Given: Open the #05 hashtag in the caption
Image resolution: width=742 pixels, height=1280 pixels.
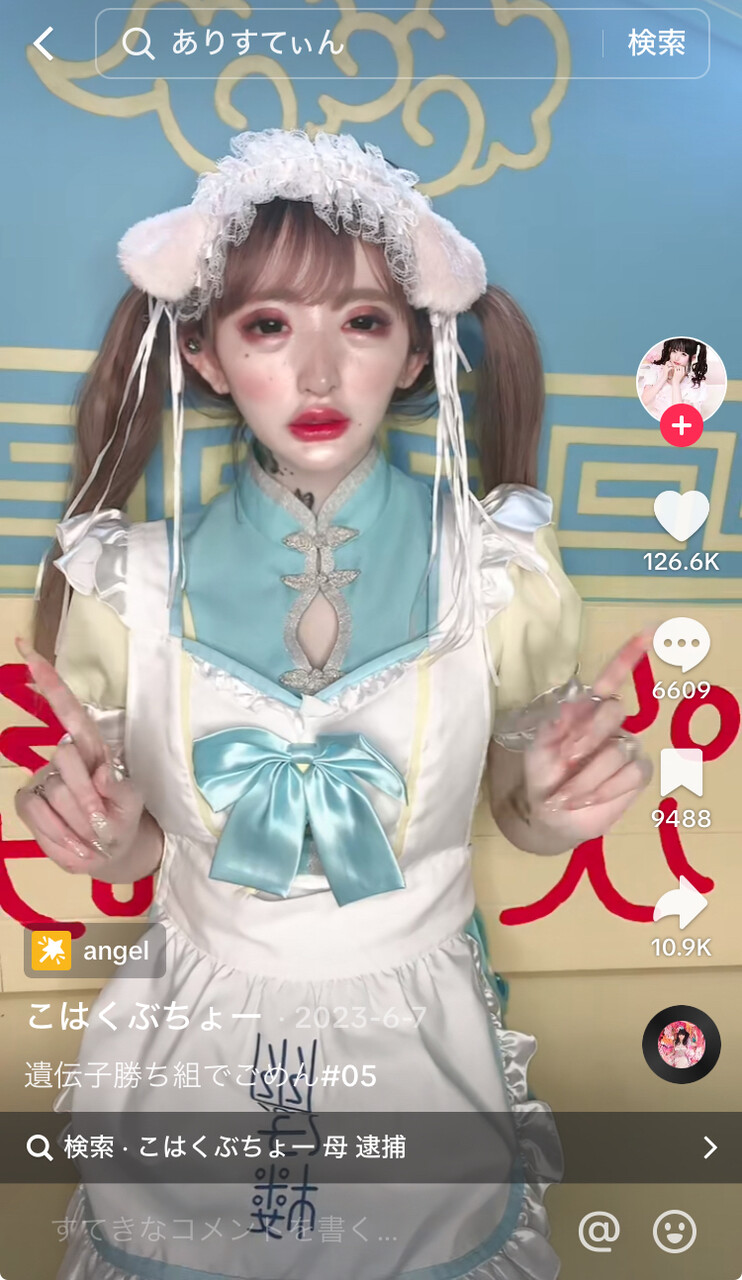Looking at the screenshot, I should pos(349,1075).
